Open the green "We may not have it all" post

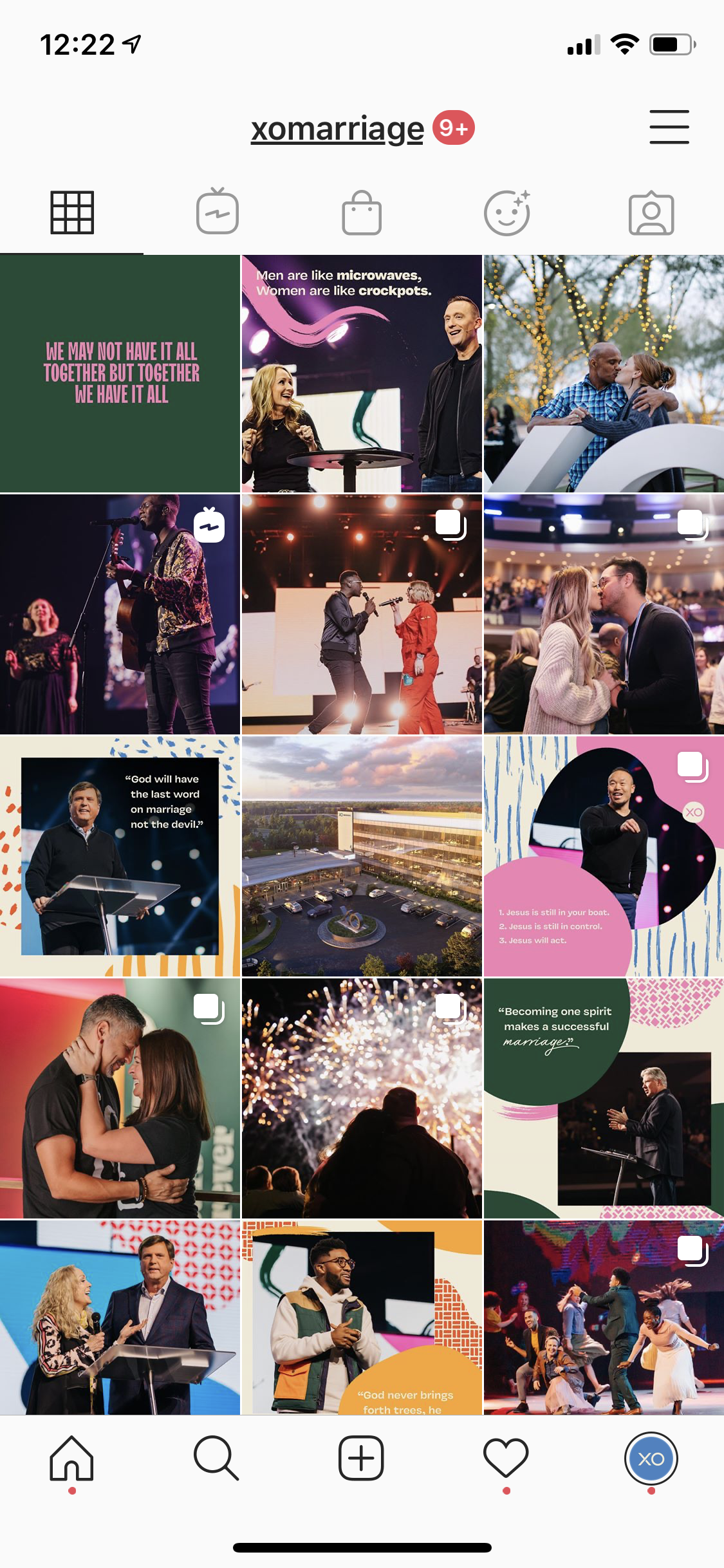pyautogui.click(x=120, y=373)
